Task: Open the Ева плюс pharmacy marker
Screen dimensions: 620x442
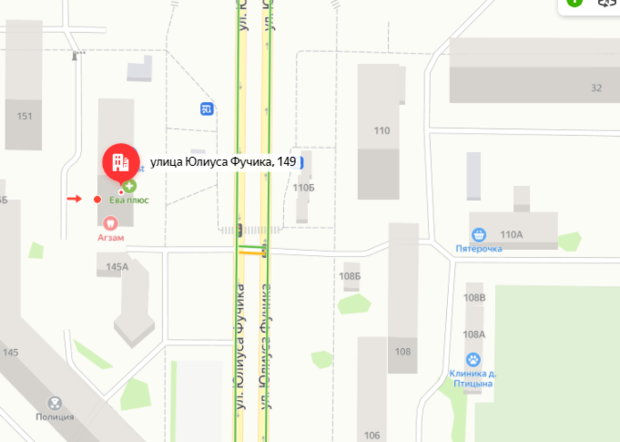Action: click(x=130, y=186)
